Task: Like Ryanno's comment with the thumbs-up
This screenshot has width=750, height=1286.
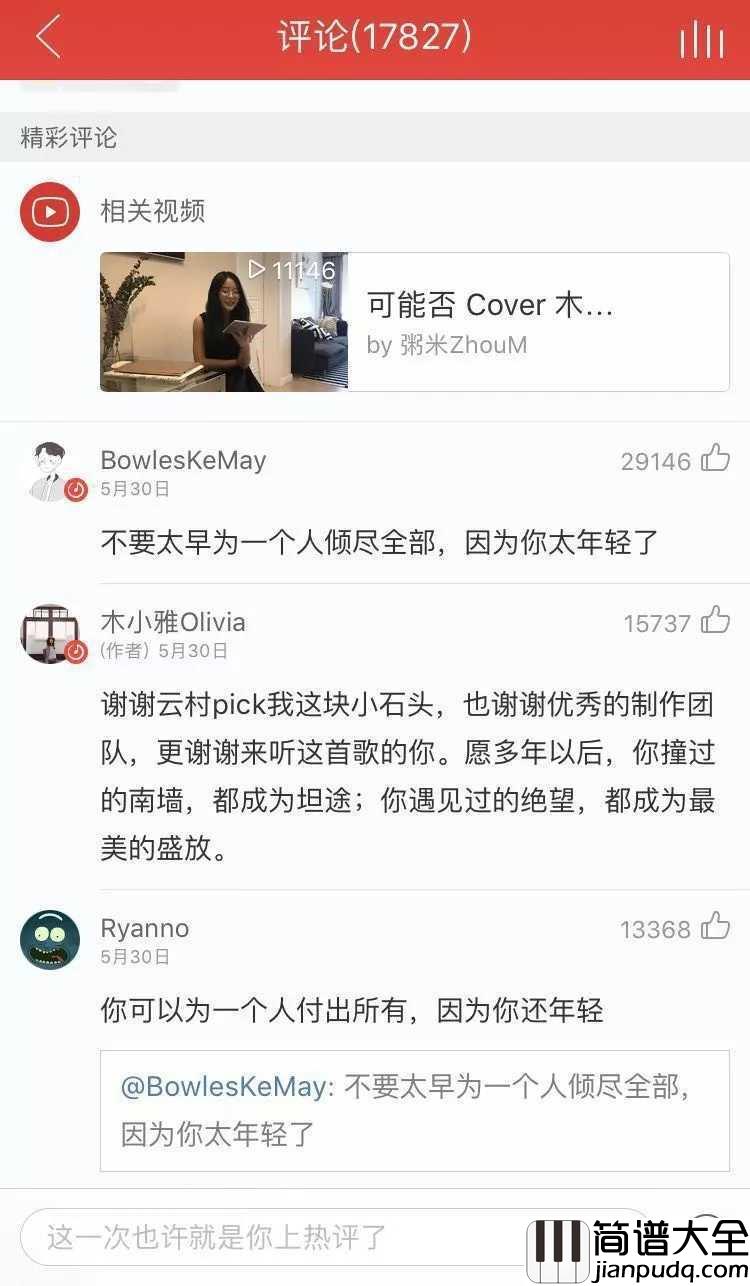Action: tap(716, 926)
